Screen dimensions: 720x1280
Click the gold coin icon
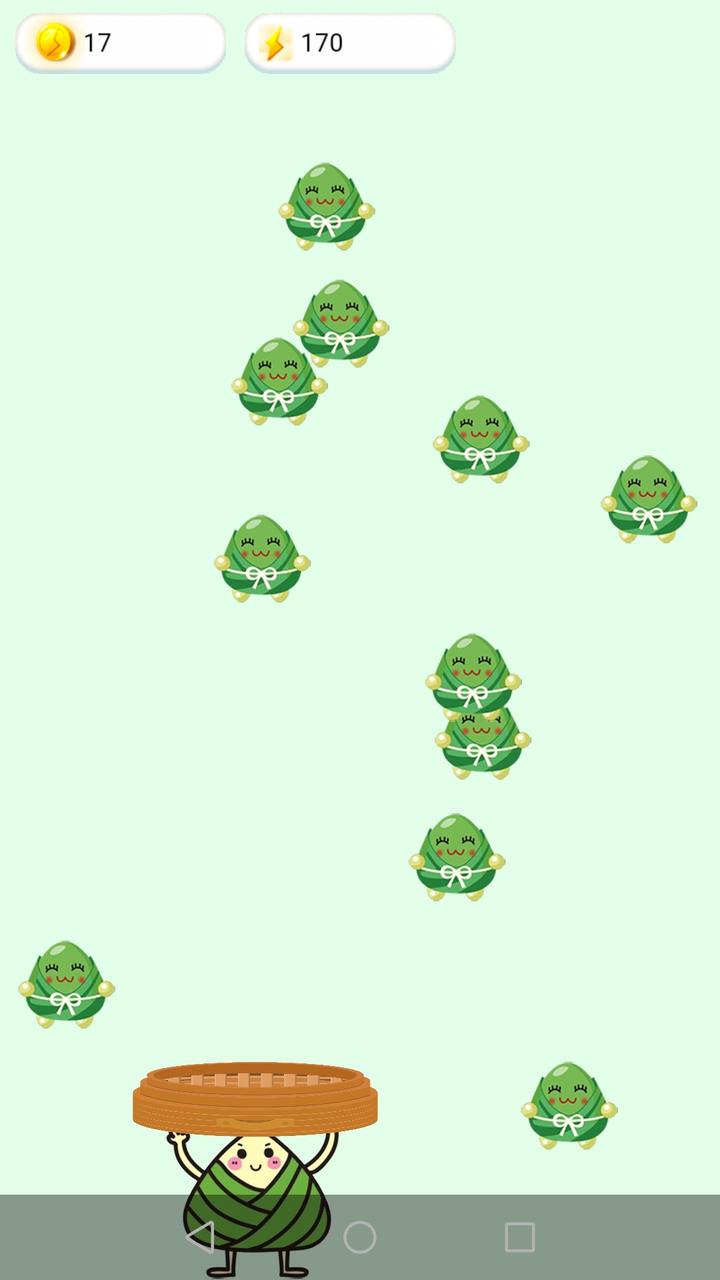(x=56, y=42)
